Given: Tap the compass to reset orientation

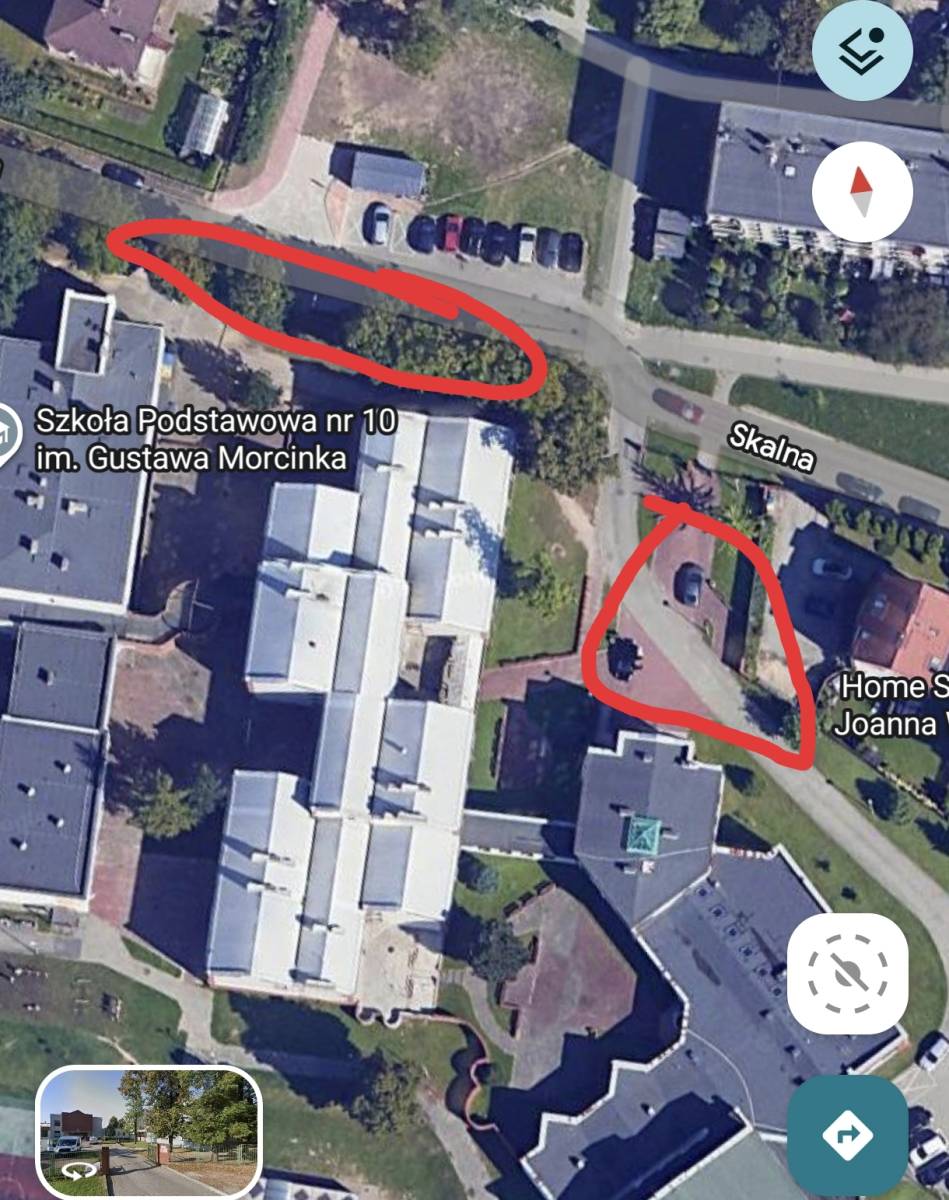Looking at the screenshot, I should pyautogui.click(x=862, y=192).
